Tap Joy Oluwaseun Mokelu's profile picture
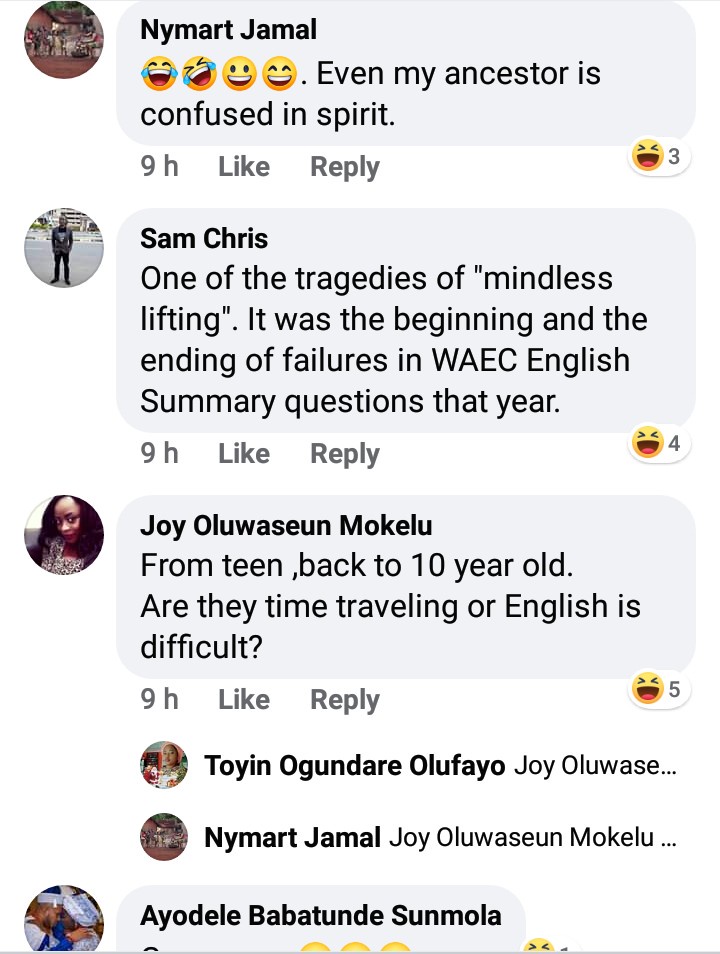This screenshot has height=954, width=720. (64, 535)
